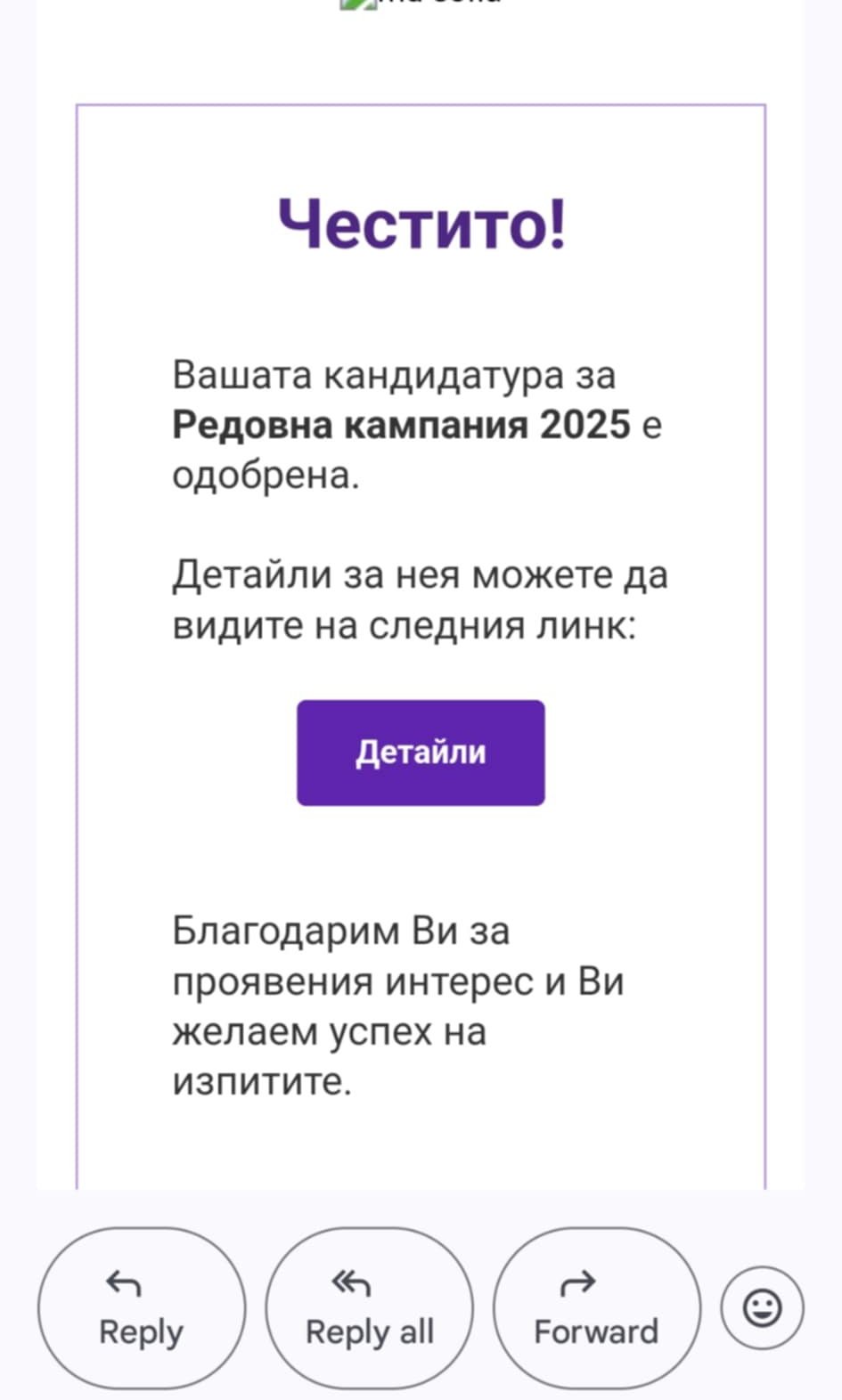
Task: Open the Детайли button in the email
Action: click(421, 753)
